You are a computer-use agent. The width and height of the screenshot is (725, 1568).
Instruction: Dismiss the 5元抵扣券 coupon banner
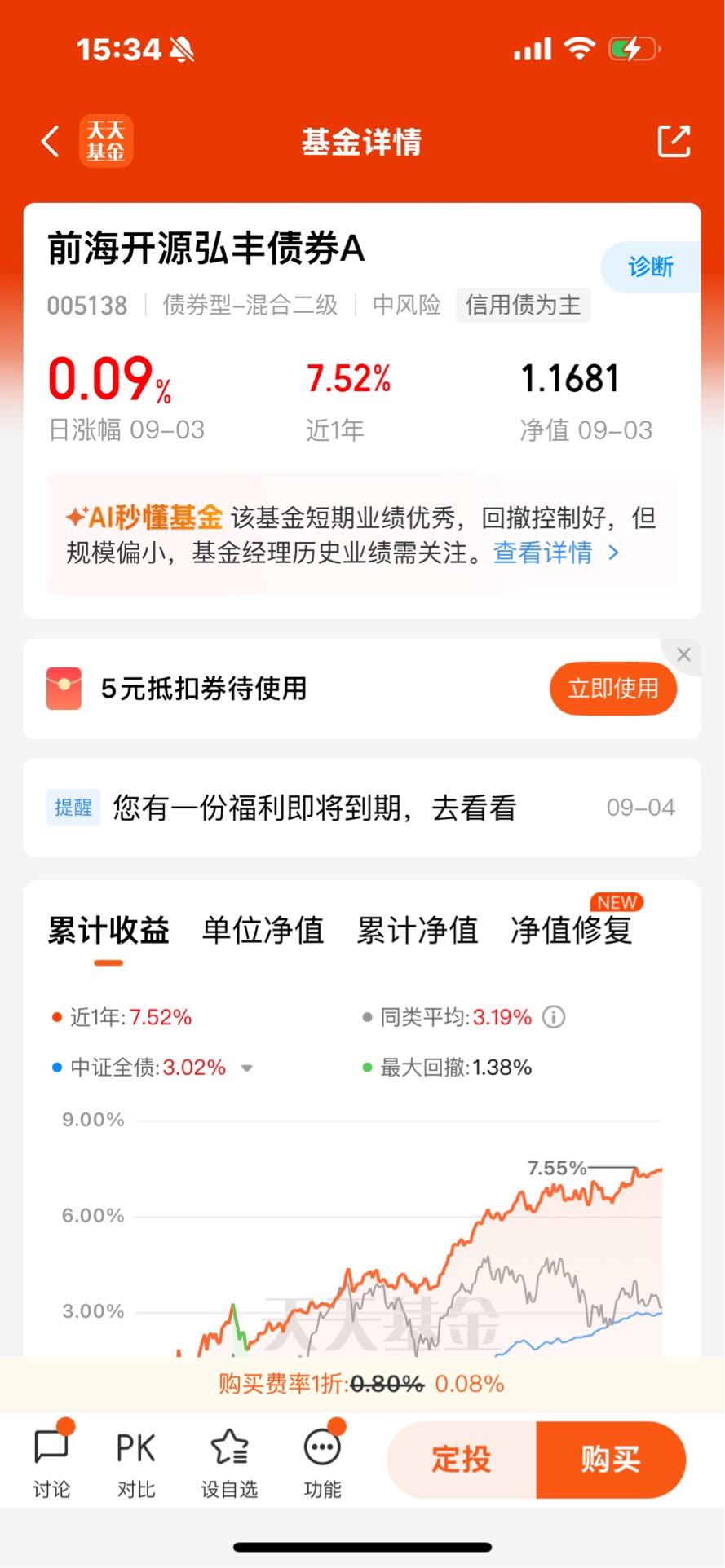pyautogui.click(x=683, y=654)
